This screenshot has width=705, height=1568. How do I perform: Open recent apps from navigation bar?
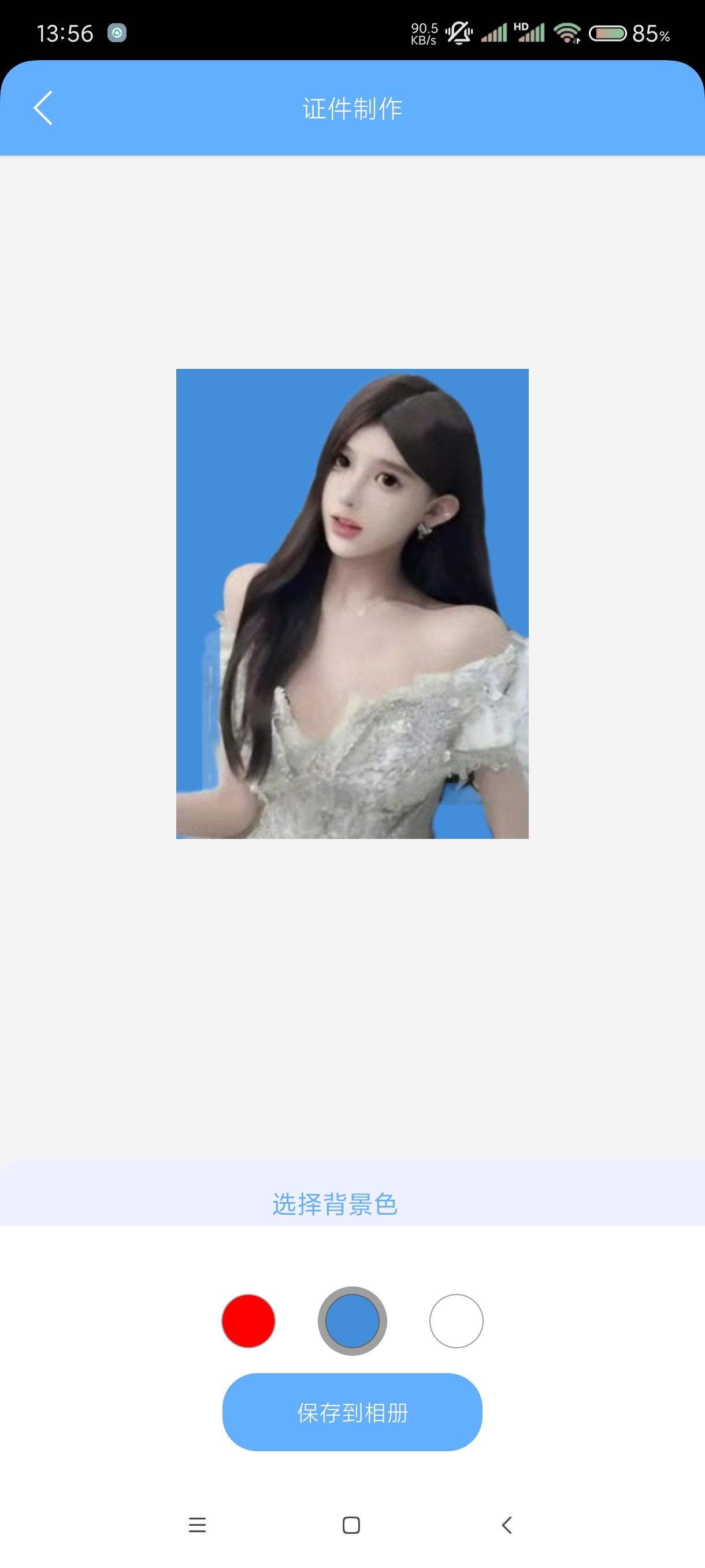tap(197, 1524)
